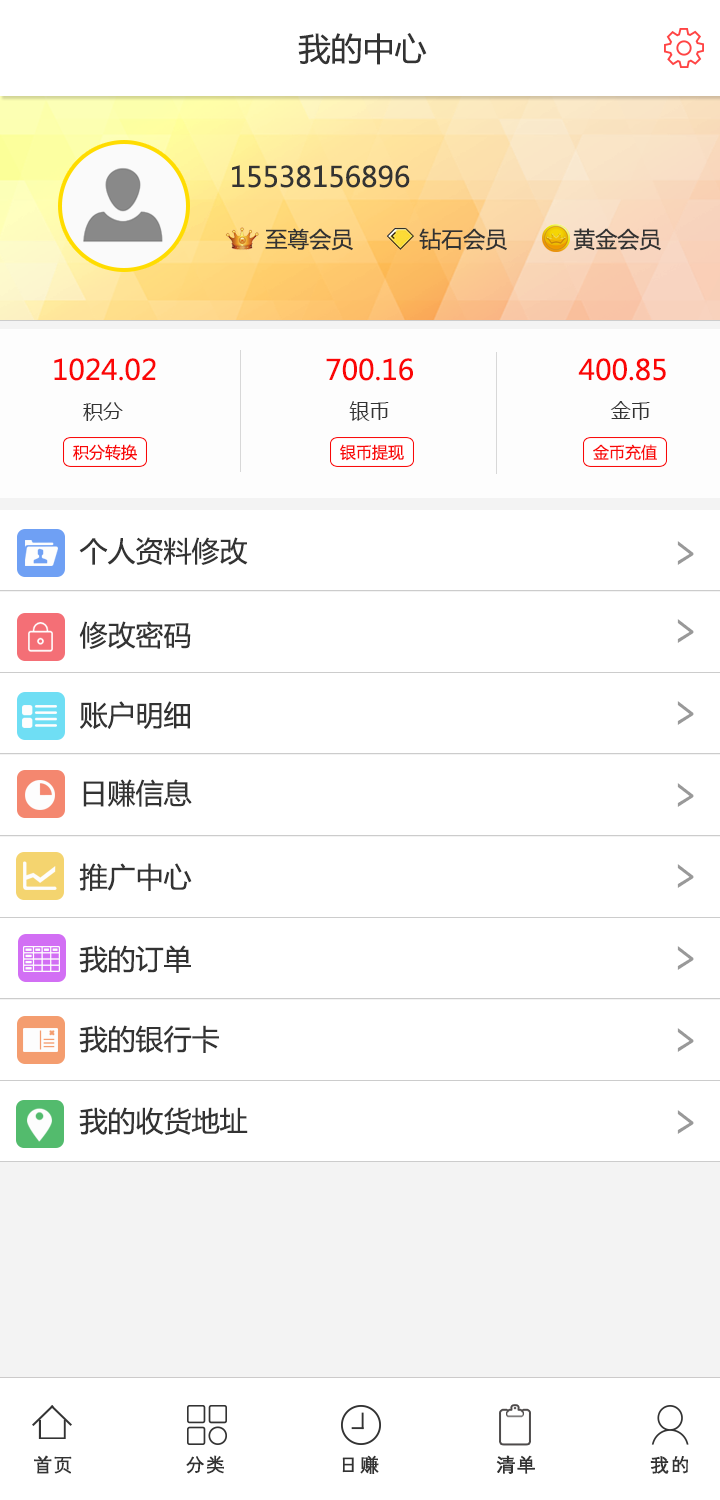Click the 推广中心 chart icon
The height and width of the screenshot is (1500, 720).
coord(40,875)
